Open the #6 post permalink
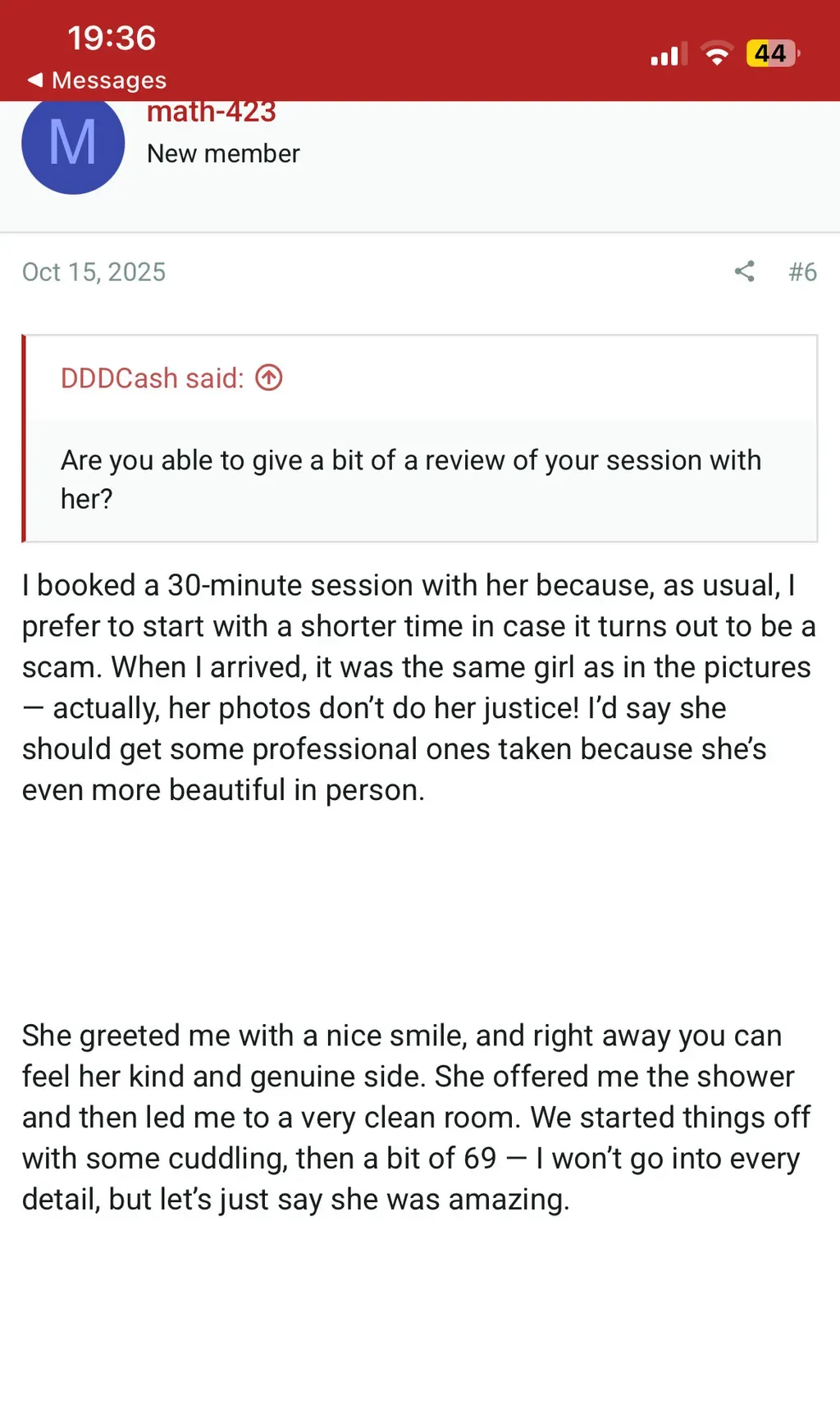The width and height of the screenshot is (840, 1418). pos(802,272)
